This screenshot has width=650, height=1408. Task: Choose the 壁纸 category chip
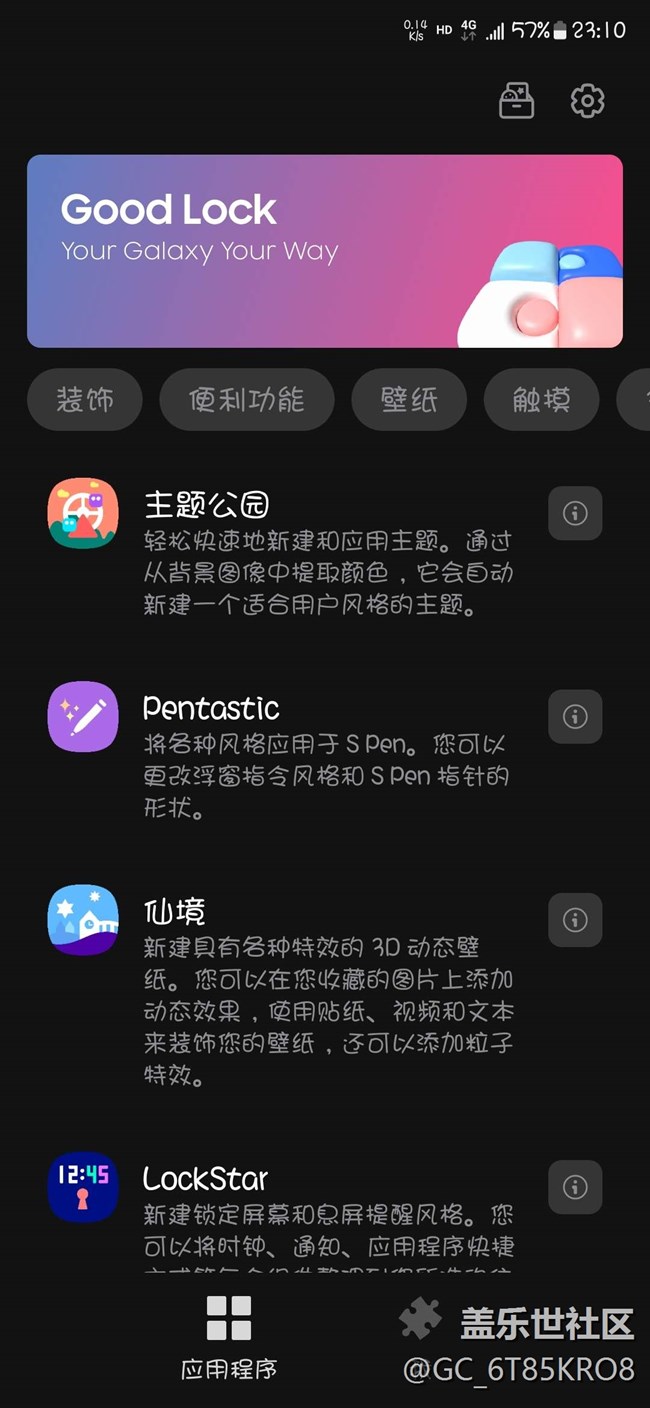[x=409, y=400]
